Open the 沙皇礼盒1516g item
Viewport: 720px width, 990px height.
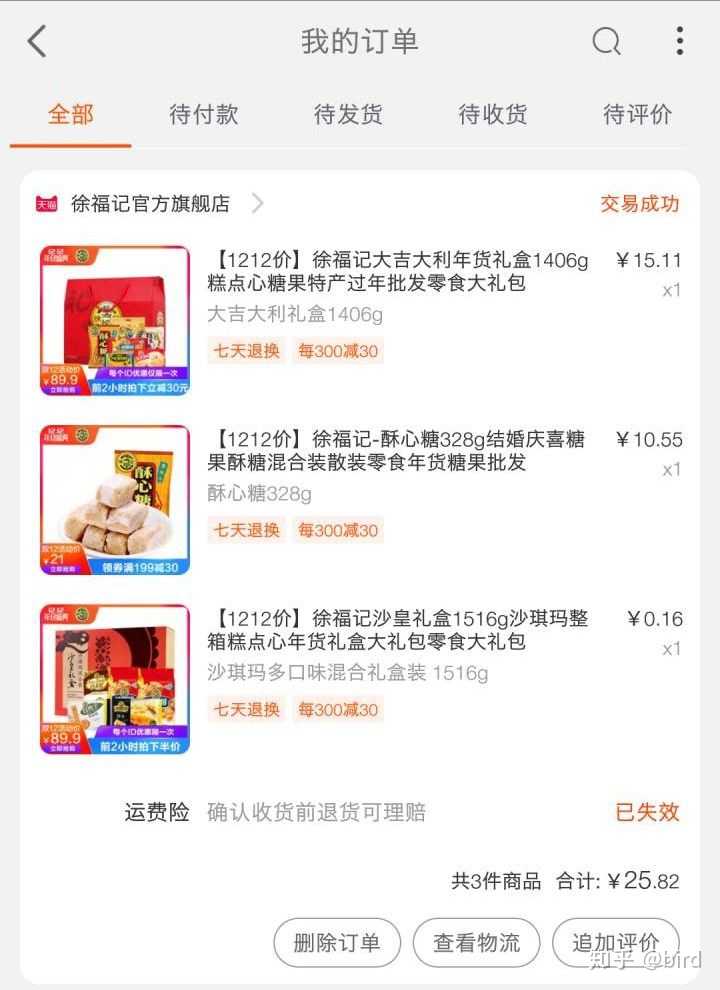click(x=398, y=630)
